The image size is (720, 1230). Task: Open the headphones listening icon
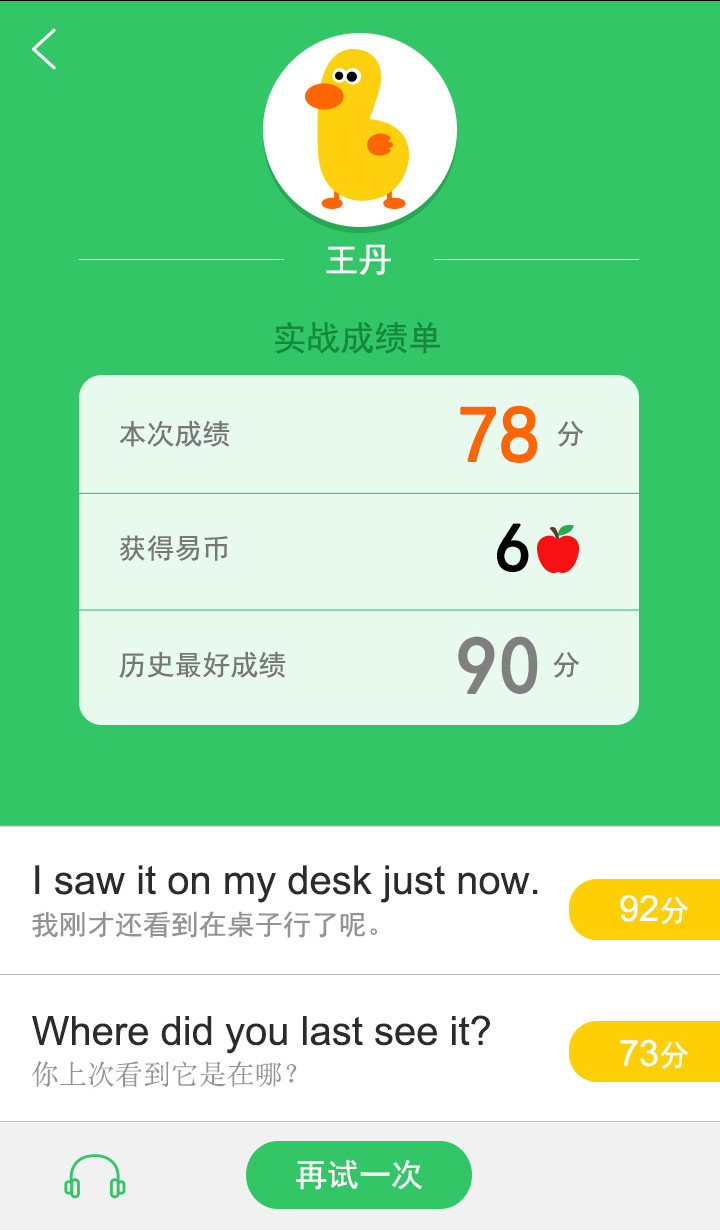[x=95, y=1177]
